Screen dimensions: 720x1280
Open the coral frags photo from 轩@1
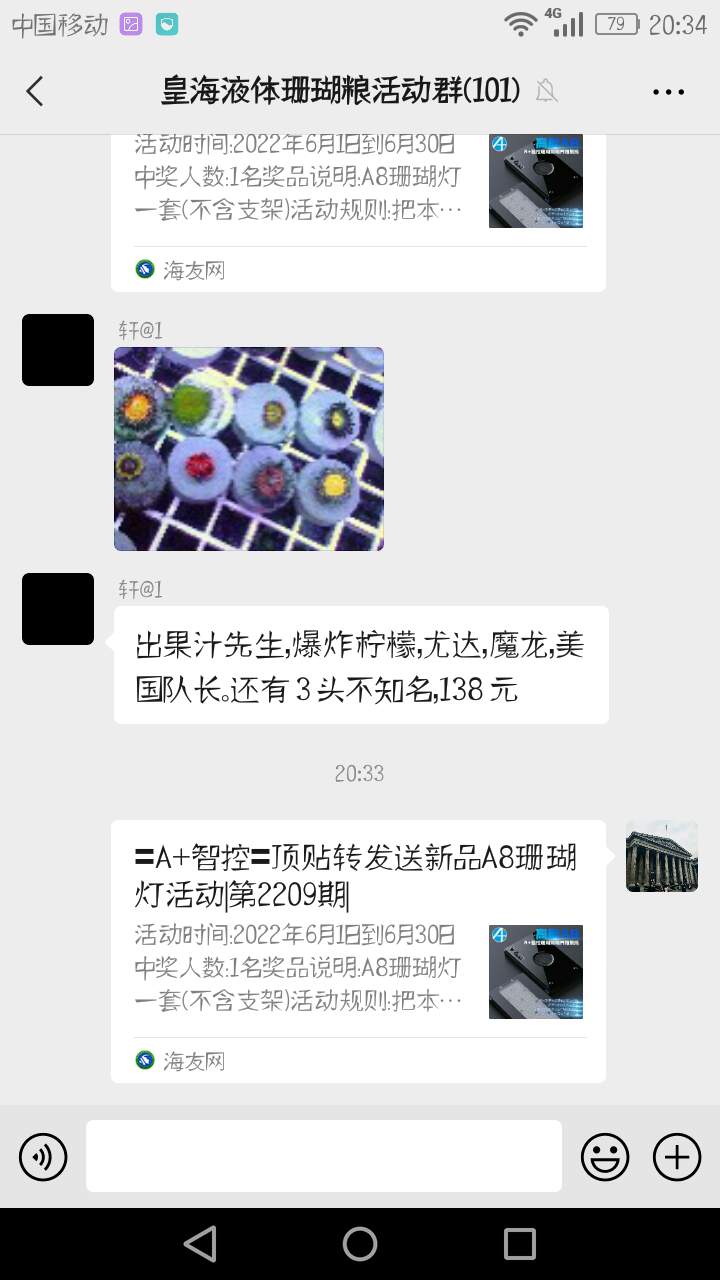point(249,449)
